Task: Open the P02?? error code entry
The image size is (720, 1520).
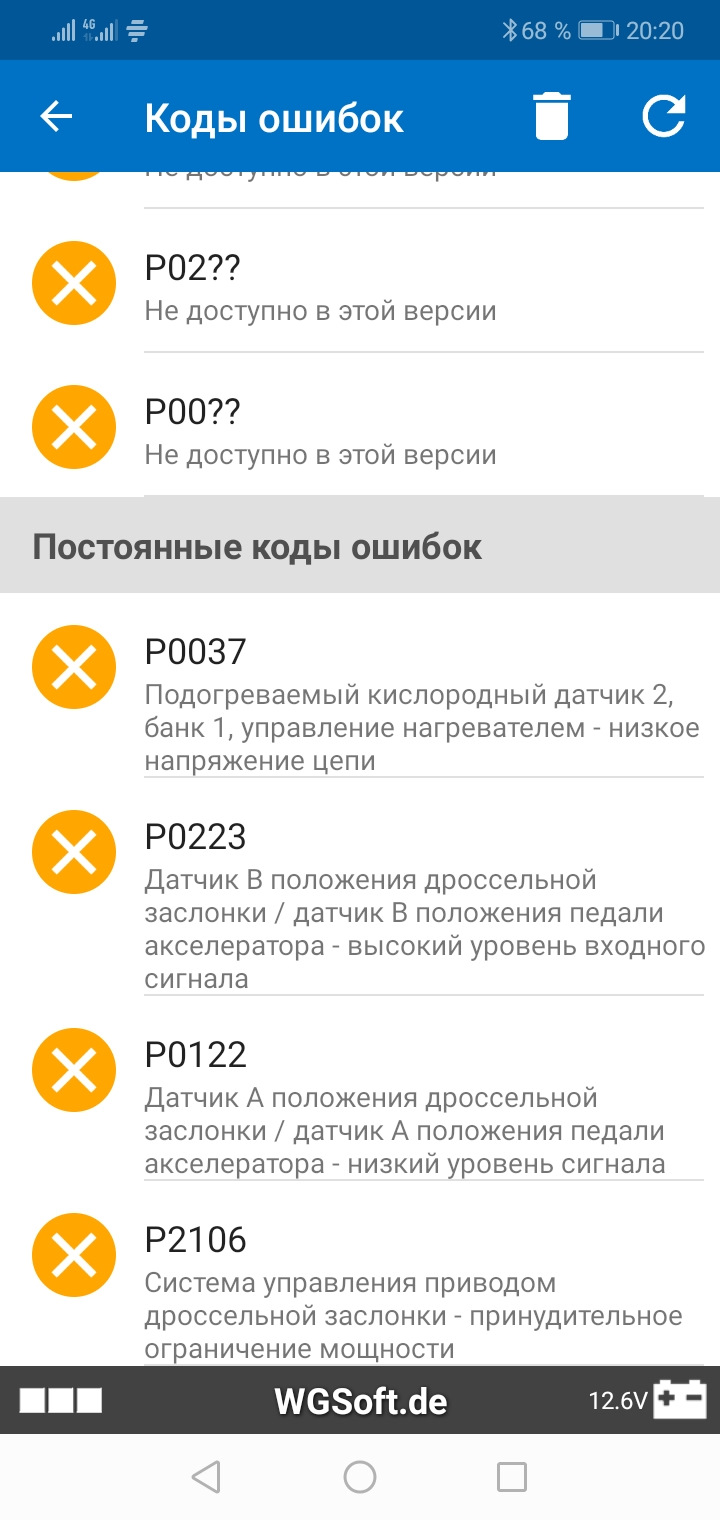Action: point(360,287)
